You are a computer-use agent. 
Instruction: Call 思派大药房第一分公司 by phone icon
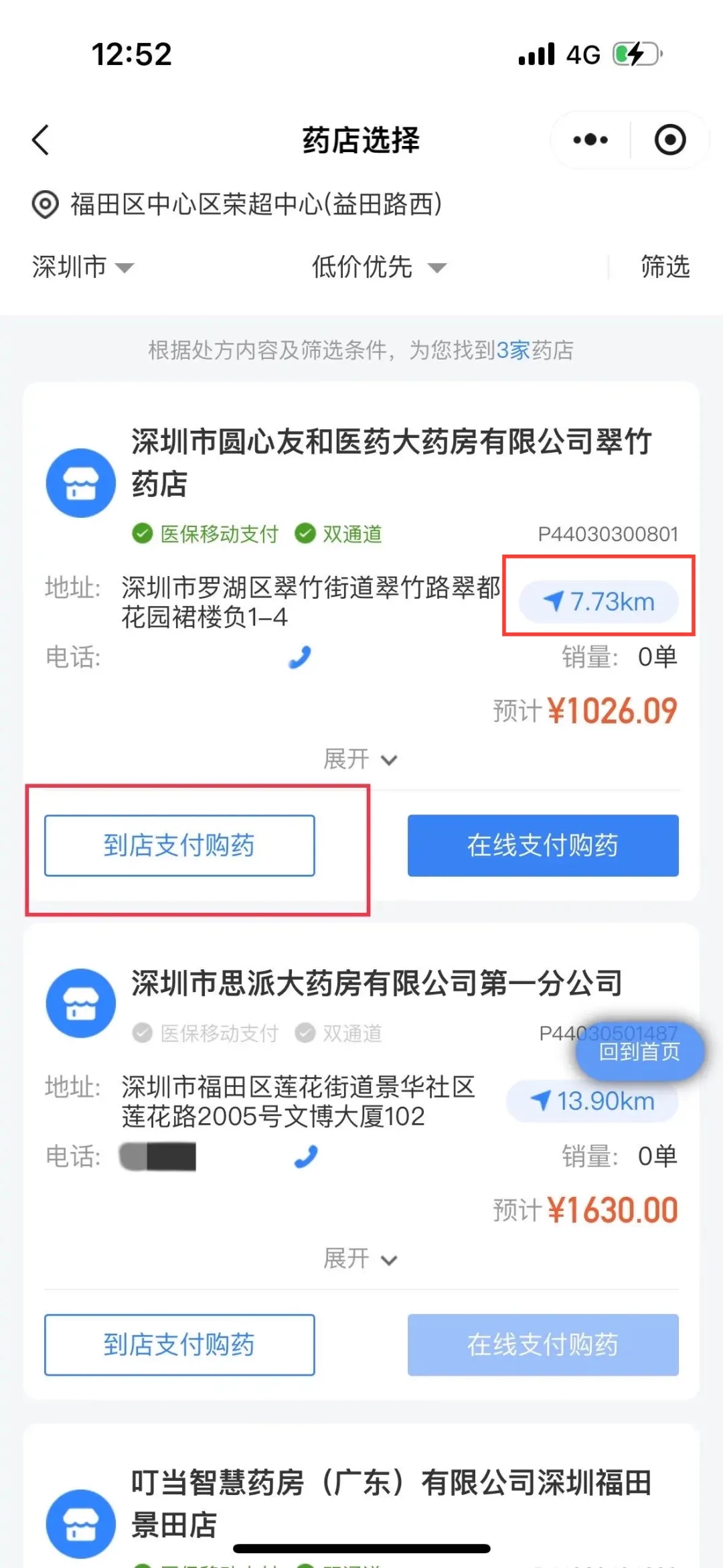[306, 1157]
